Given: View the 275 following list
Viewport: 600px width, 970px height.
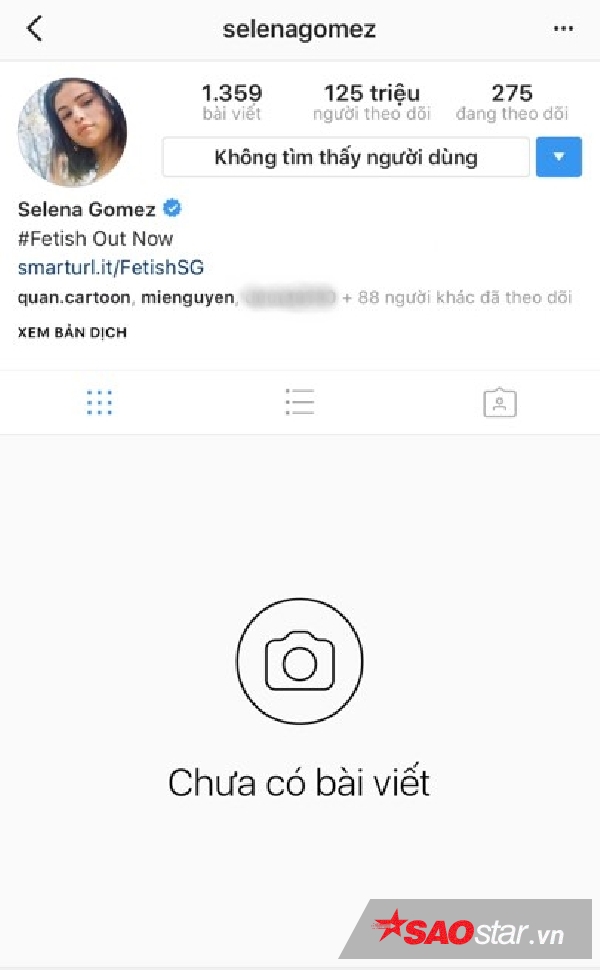Looking at the screenshot, I should (511, 102).
